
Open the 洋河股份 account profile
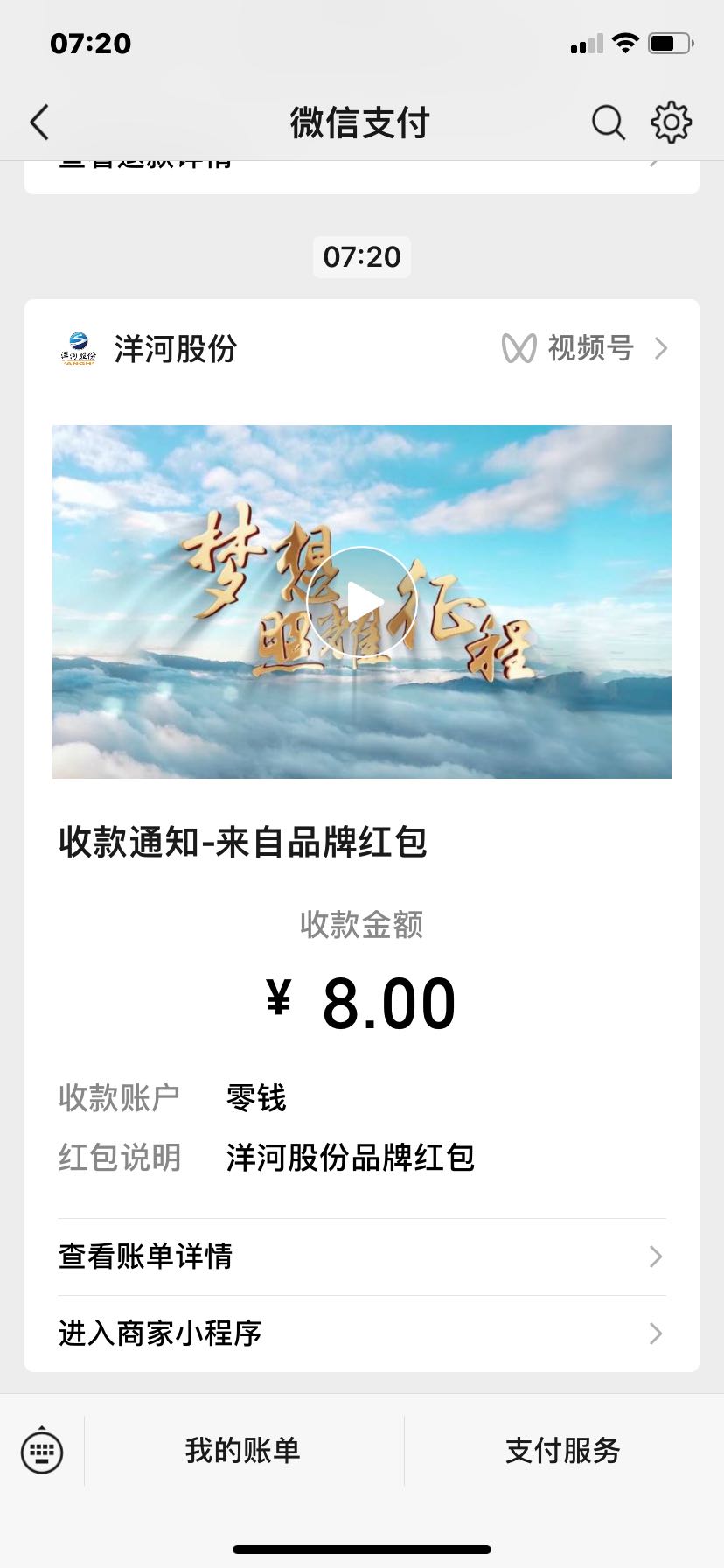coord(148,348)
